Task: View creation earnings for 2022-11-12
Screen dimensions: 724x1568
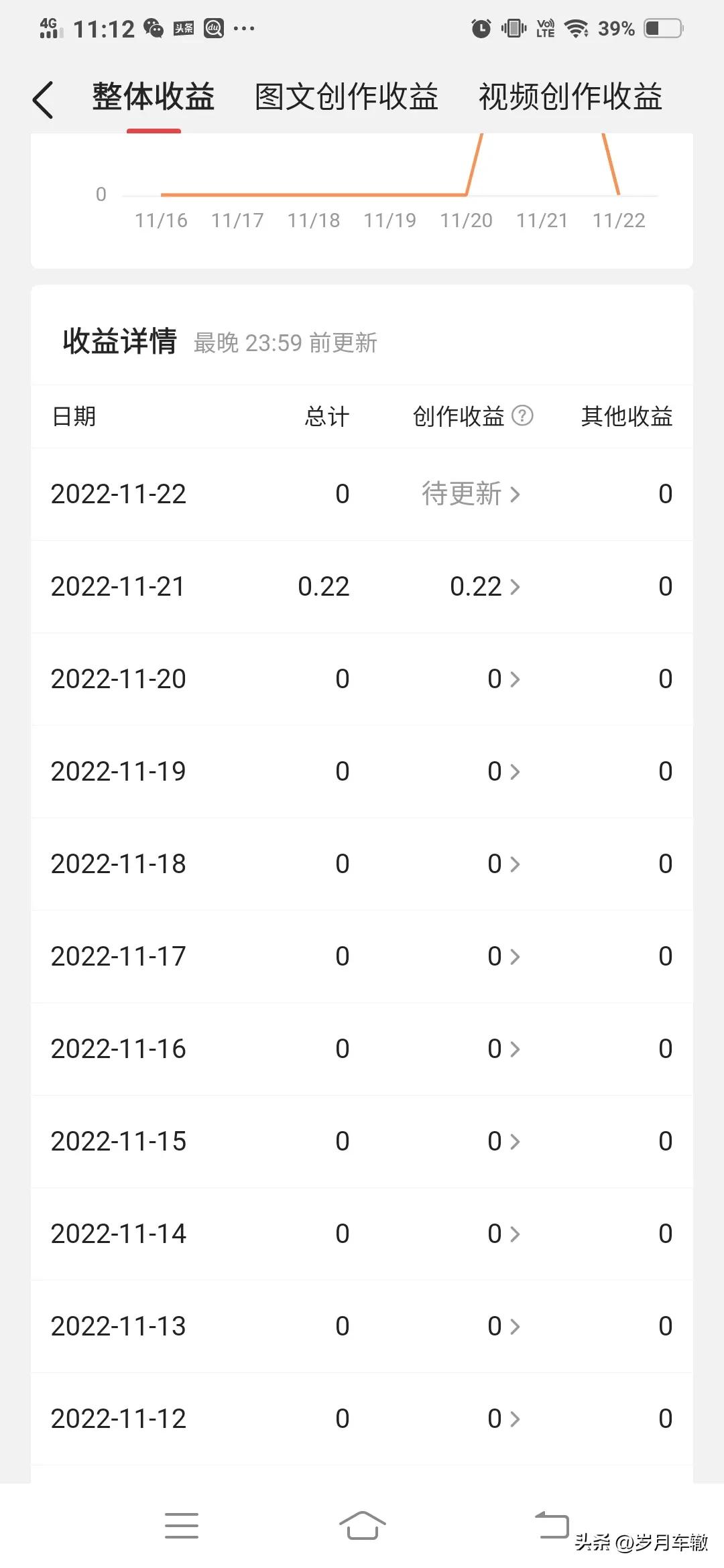Action: coord(503,1419)
